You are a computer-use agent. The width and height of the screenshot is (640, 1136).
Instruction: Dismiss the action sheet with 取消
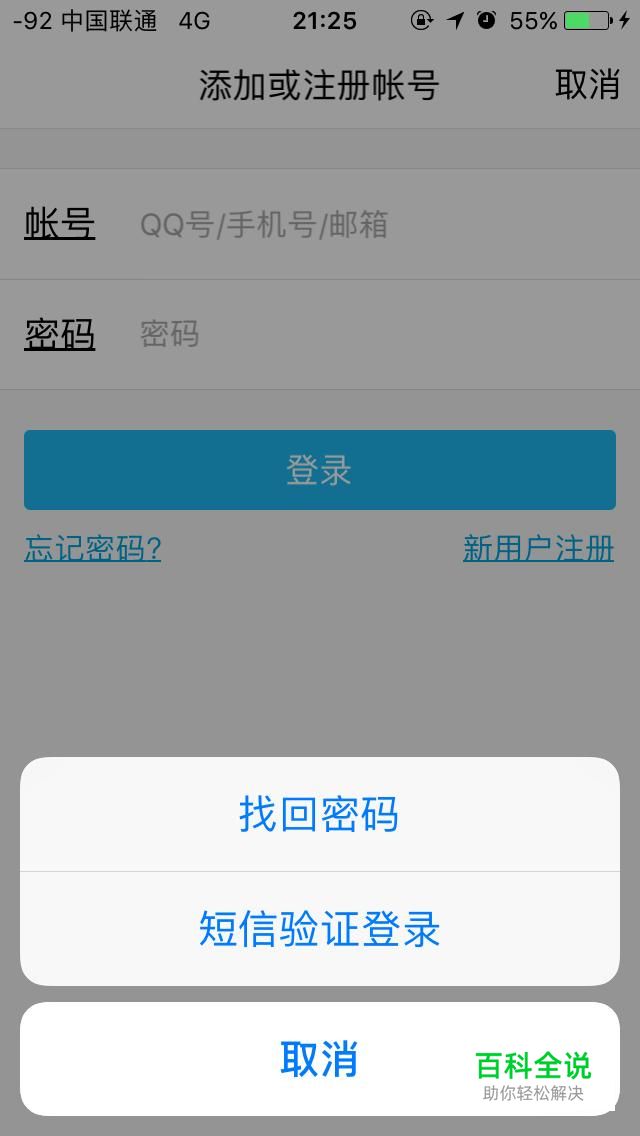tap(319, 1059)
